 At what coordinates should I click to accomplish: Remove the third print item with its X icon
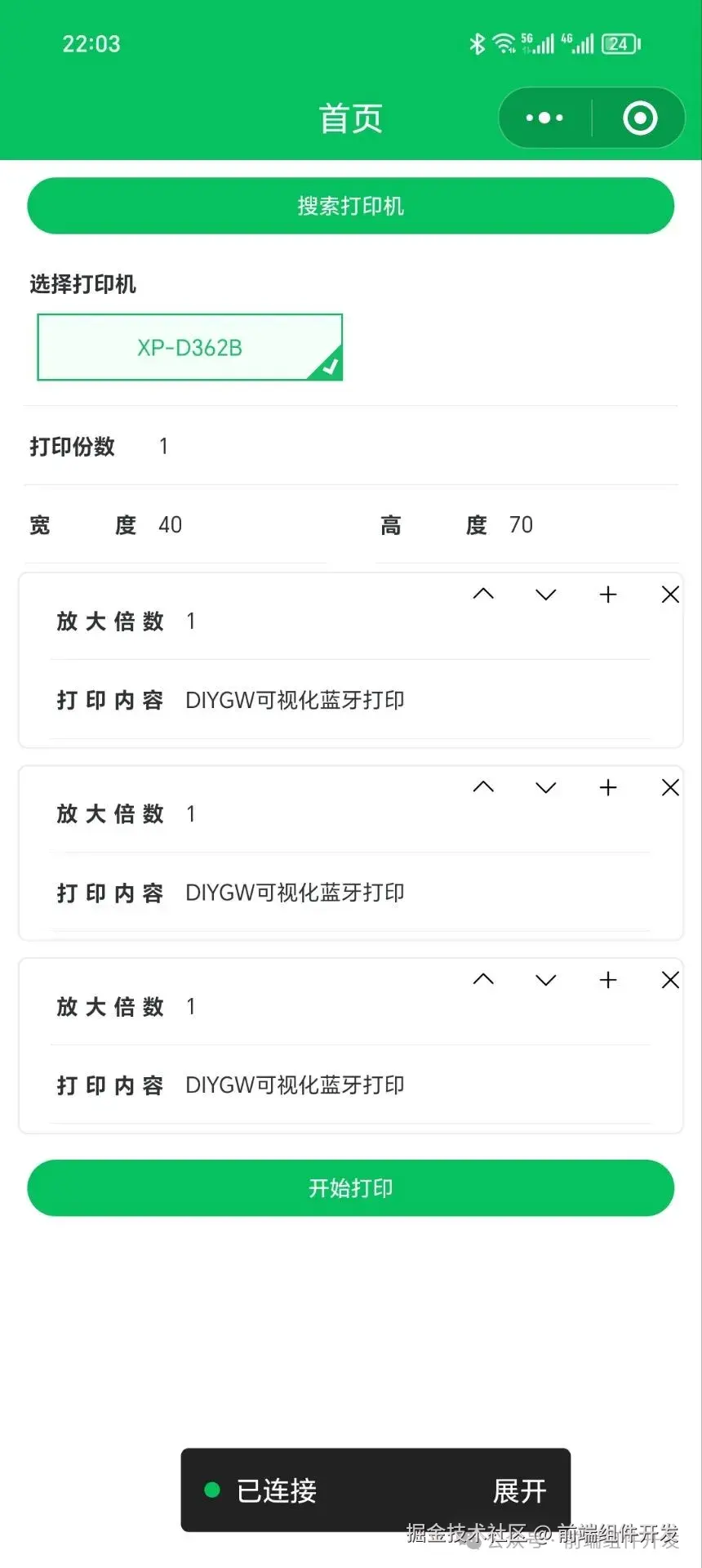[669, 979]
